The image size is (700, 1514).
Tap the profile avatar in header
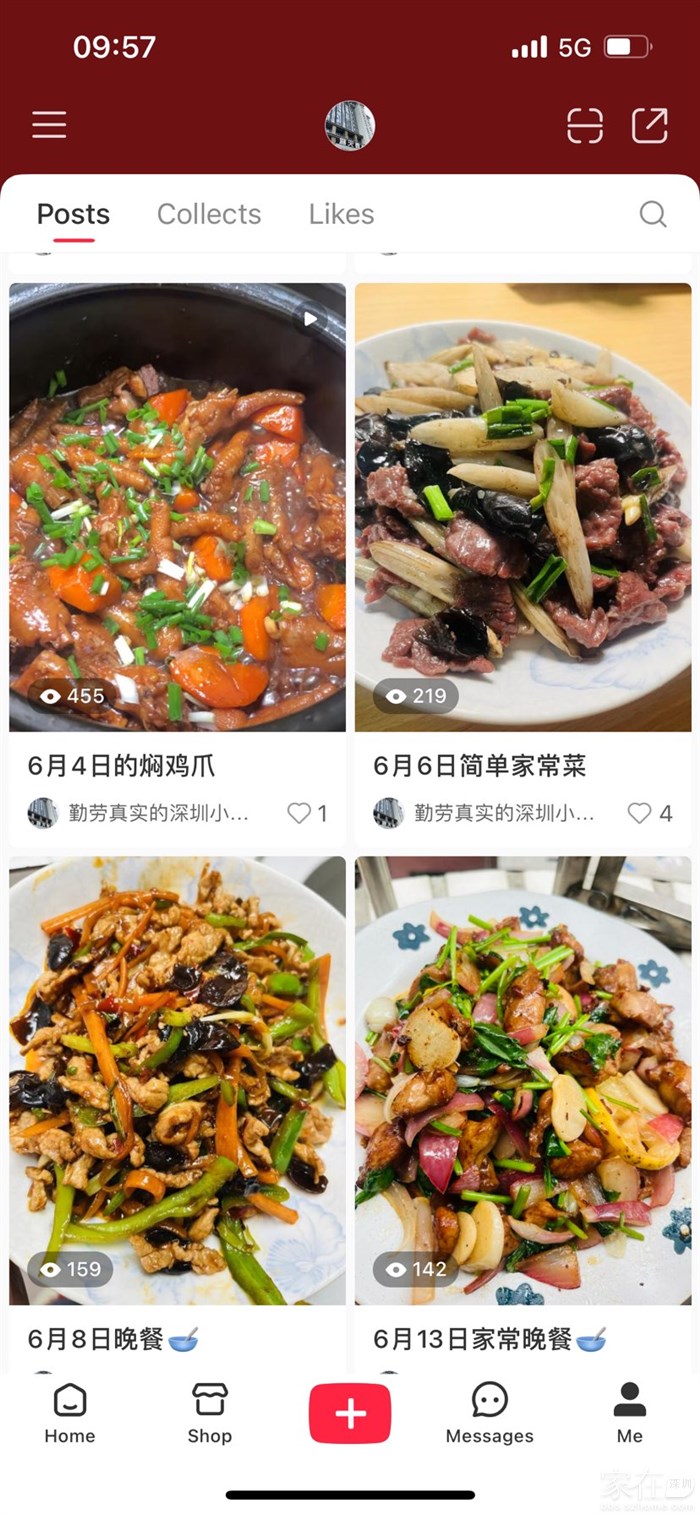coord(350,126)
